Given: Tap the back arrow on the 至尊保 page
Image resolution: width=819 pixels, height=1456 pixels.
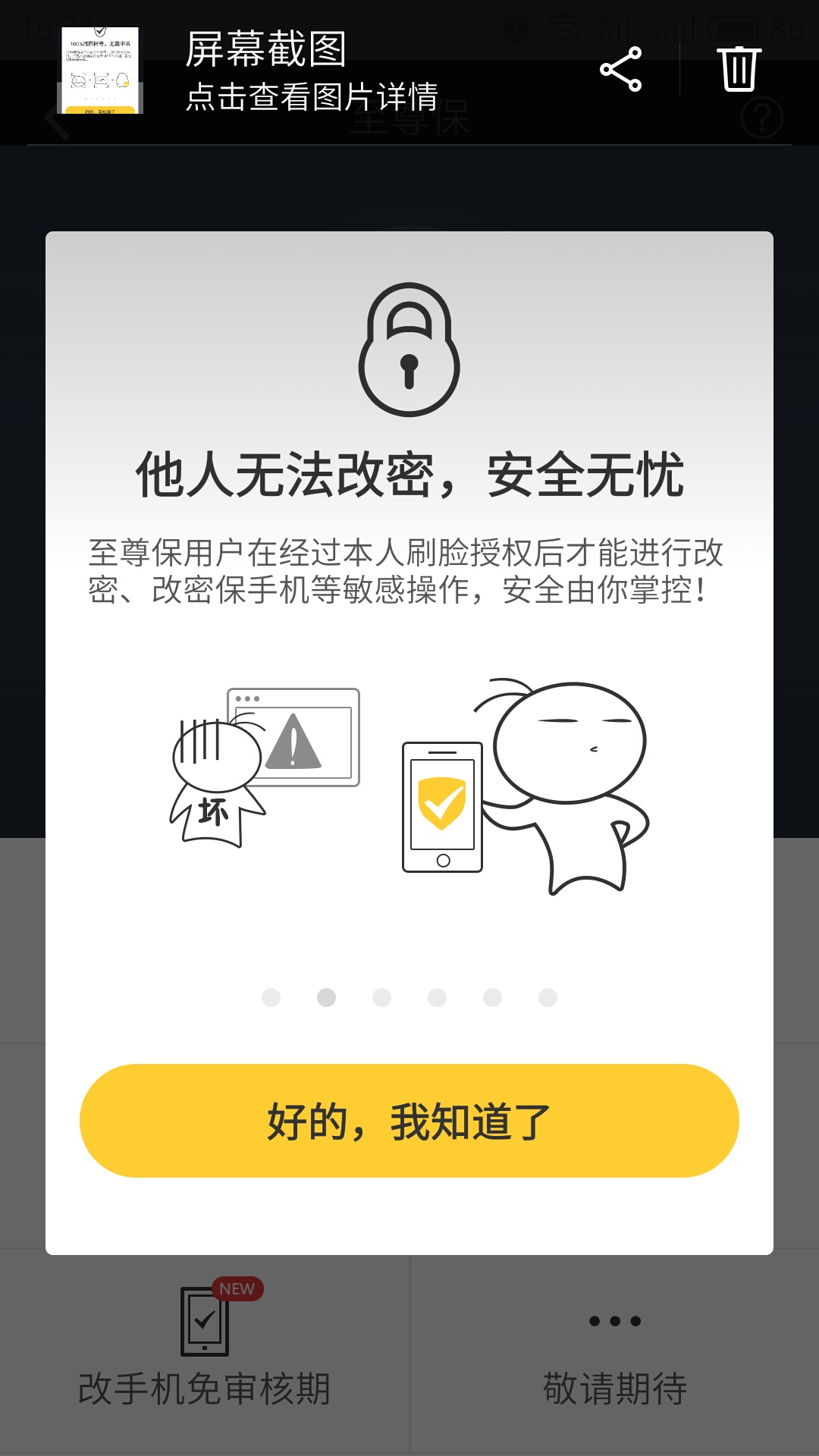Looking at the screenshot, I should coord(55,121).
